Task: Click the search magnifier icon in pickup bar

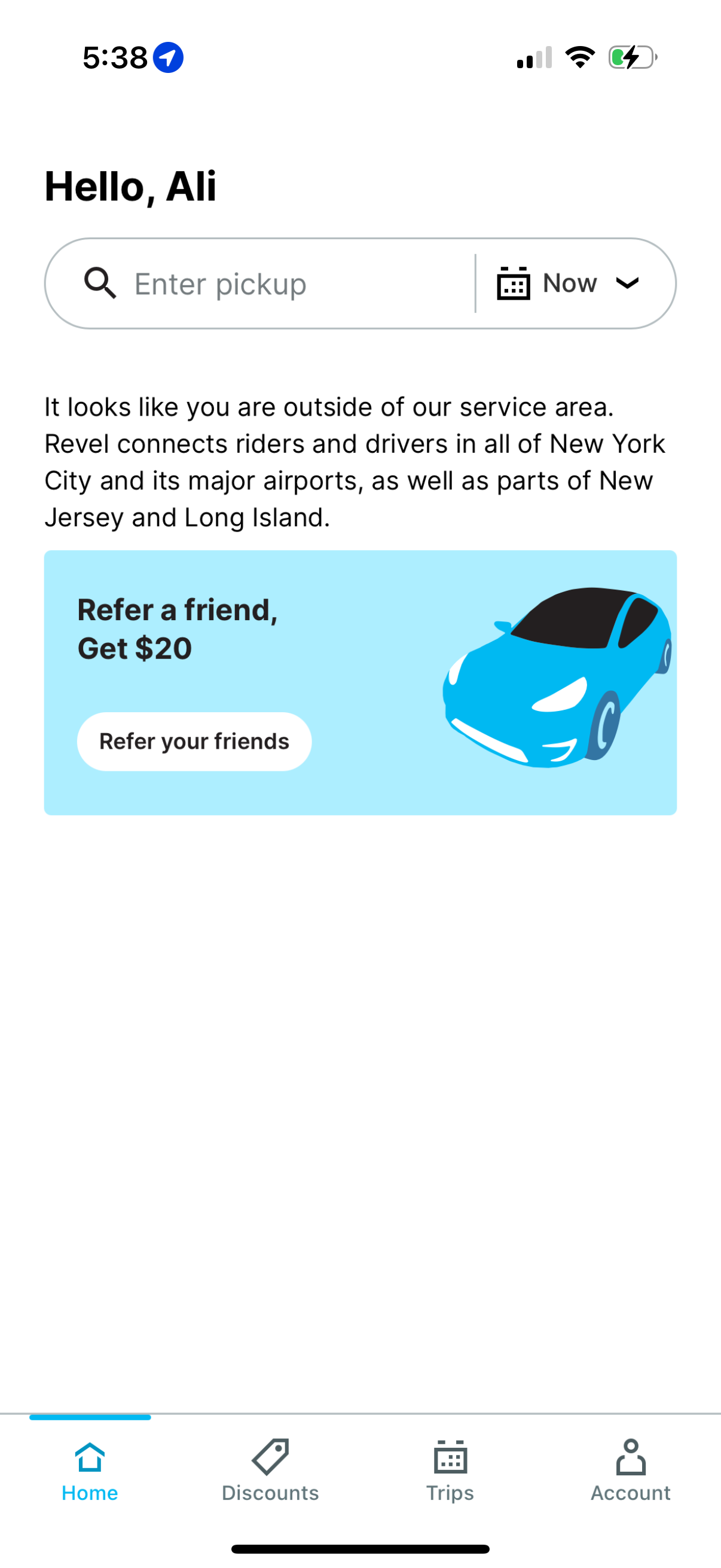Action: click(101, 282)
